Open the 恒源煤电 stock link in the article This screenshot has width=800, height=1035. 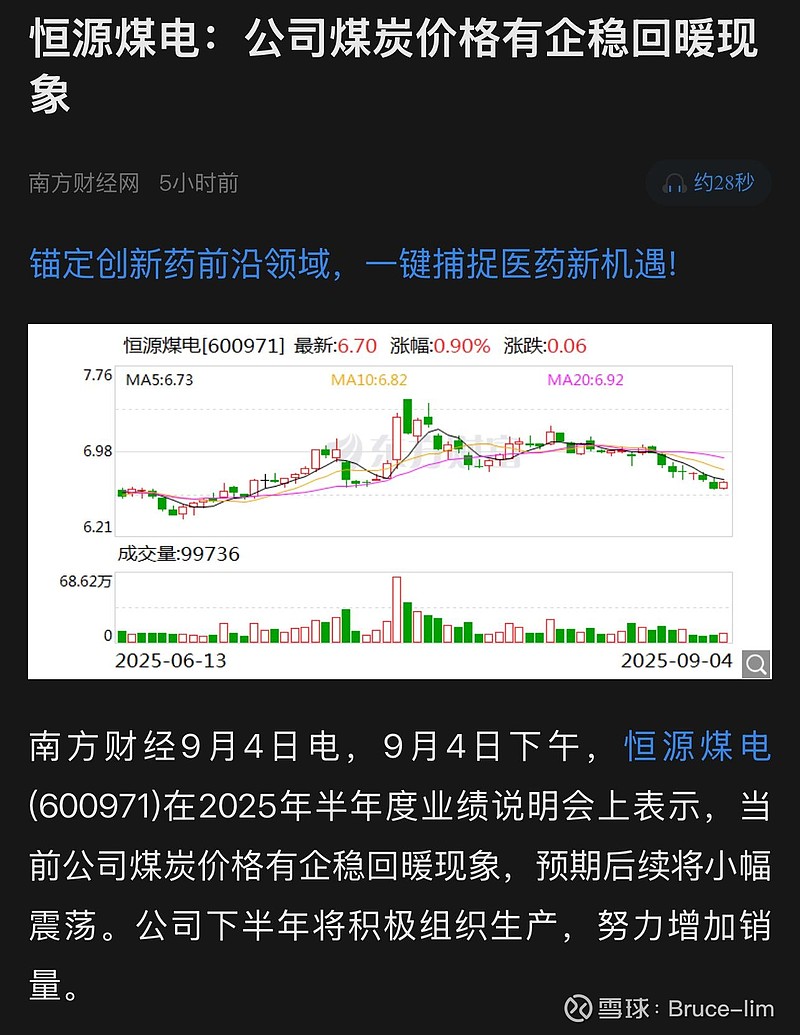(x=698, y=747)
